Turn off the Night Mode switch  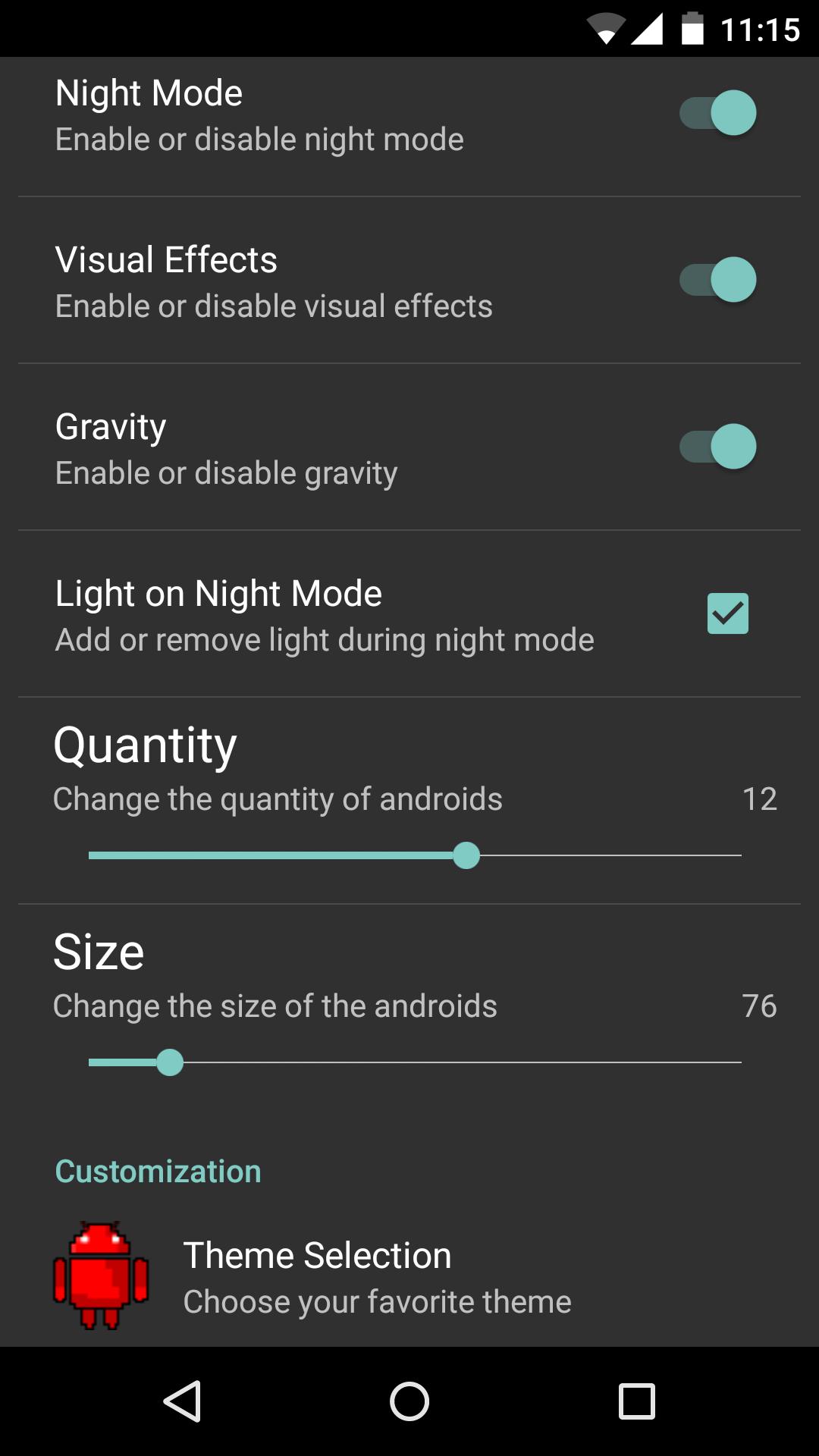pos(717,114)
